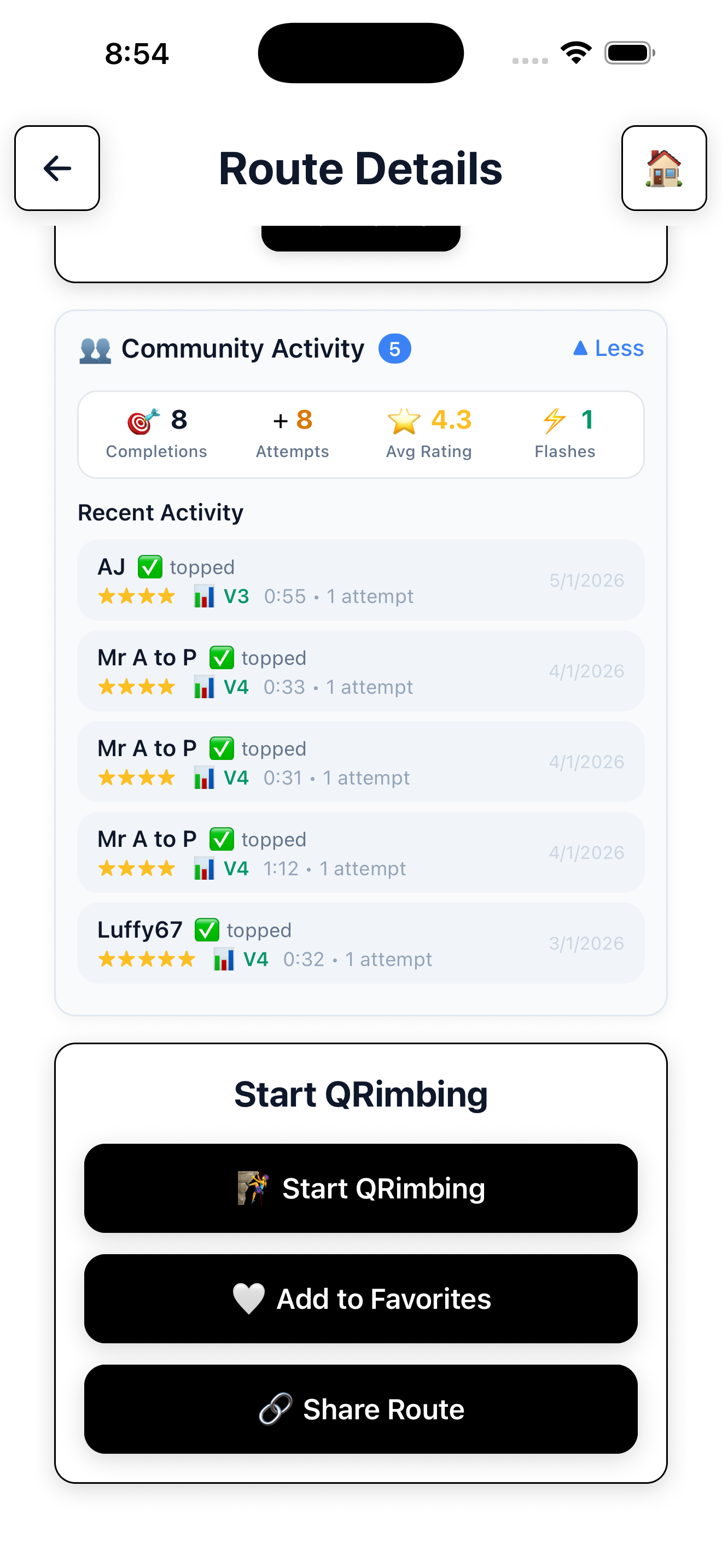The height and width of the screenshot is (1568, 722).
Task: Tap the black Start QRimbing button
Action: click(360, 1187)
